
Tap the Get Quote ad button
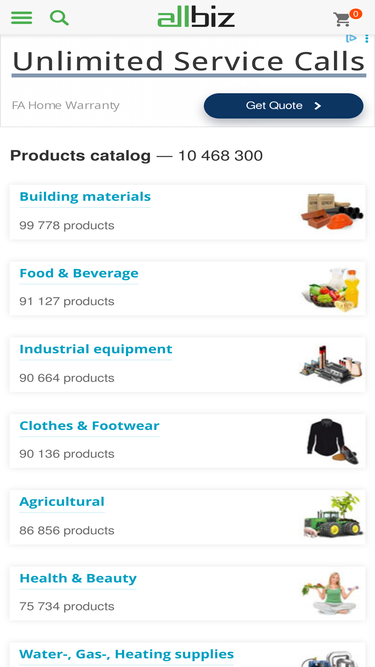coord(284,105)
